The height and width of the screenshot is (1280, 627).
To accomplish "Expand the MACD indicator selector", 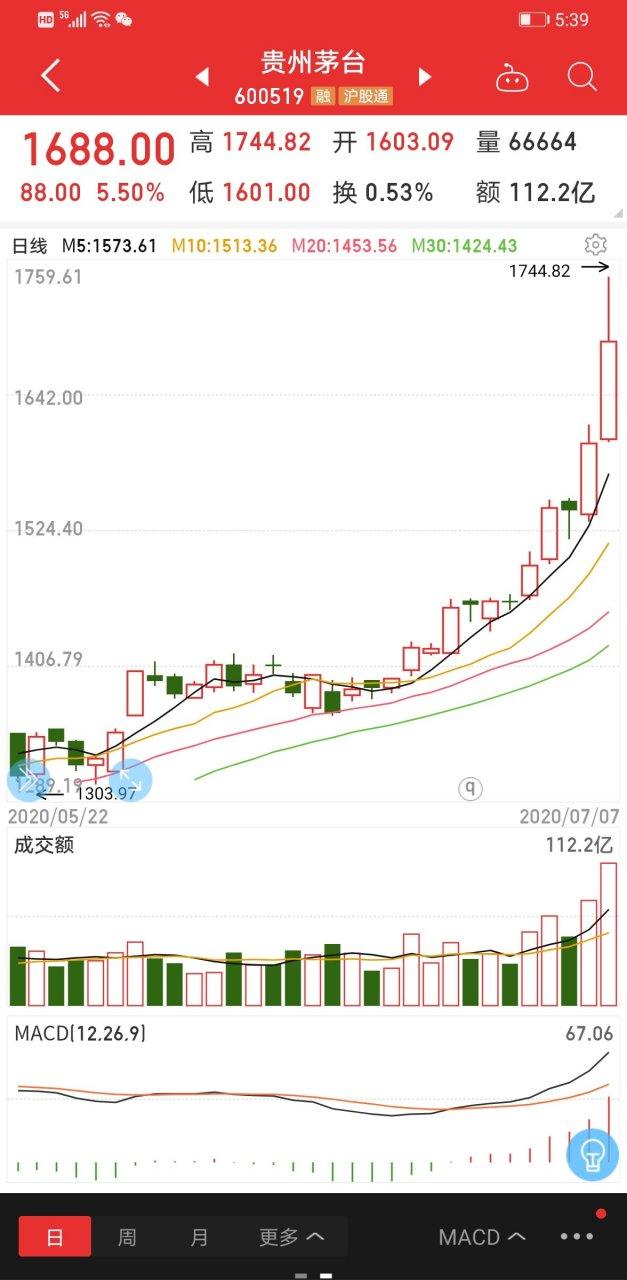I will [x=482, y=1237].
